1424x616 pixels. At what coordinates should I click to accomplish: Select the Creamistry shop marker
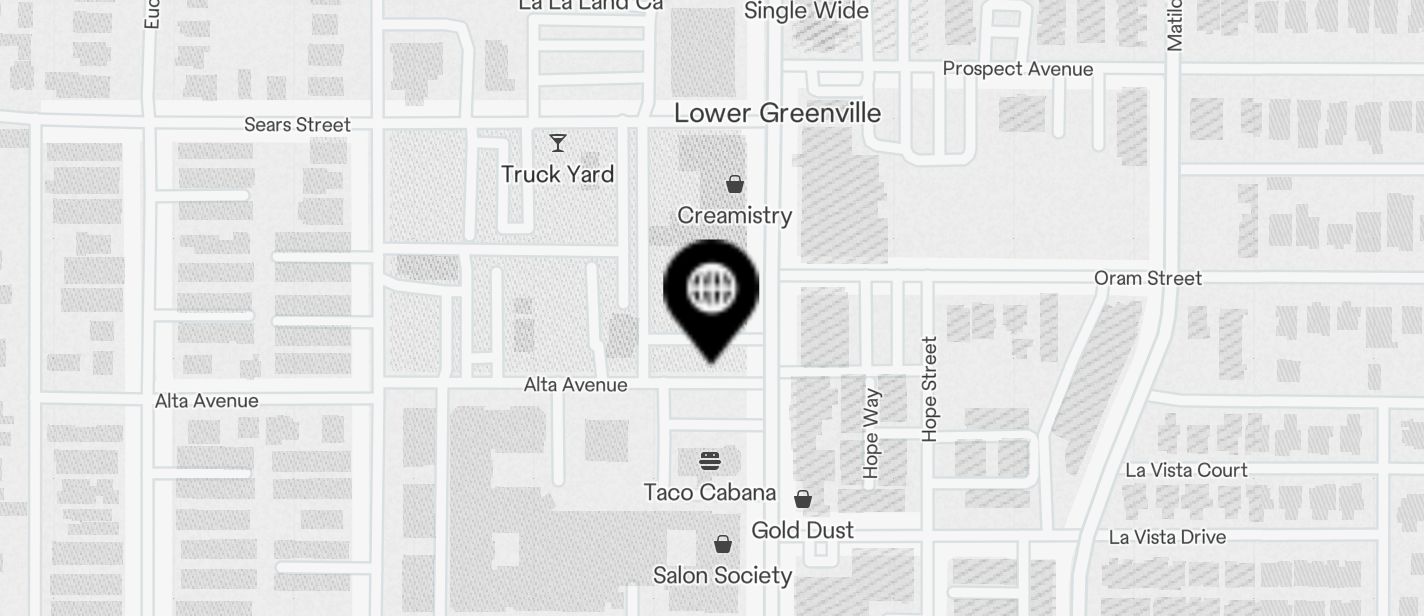[735, 185]
